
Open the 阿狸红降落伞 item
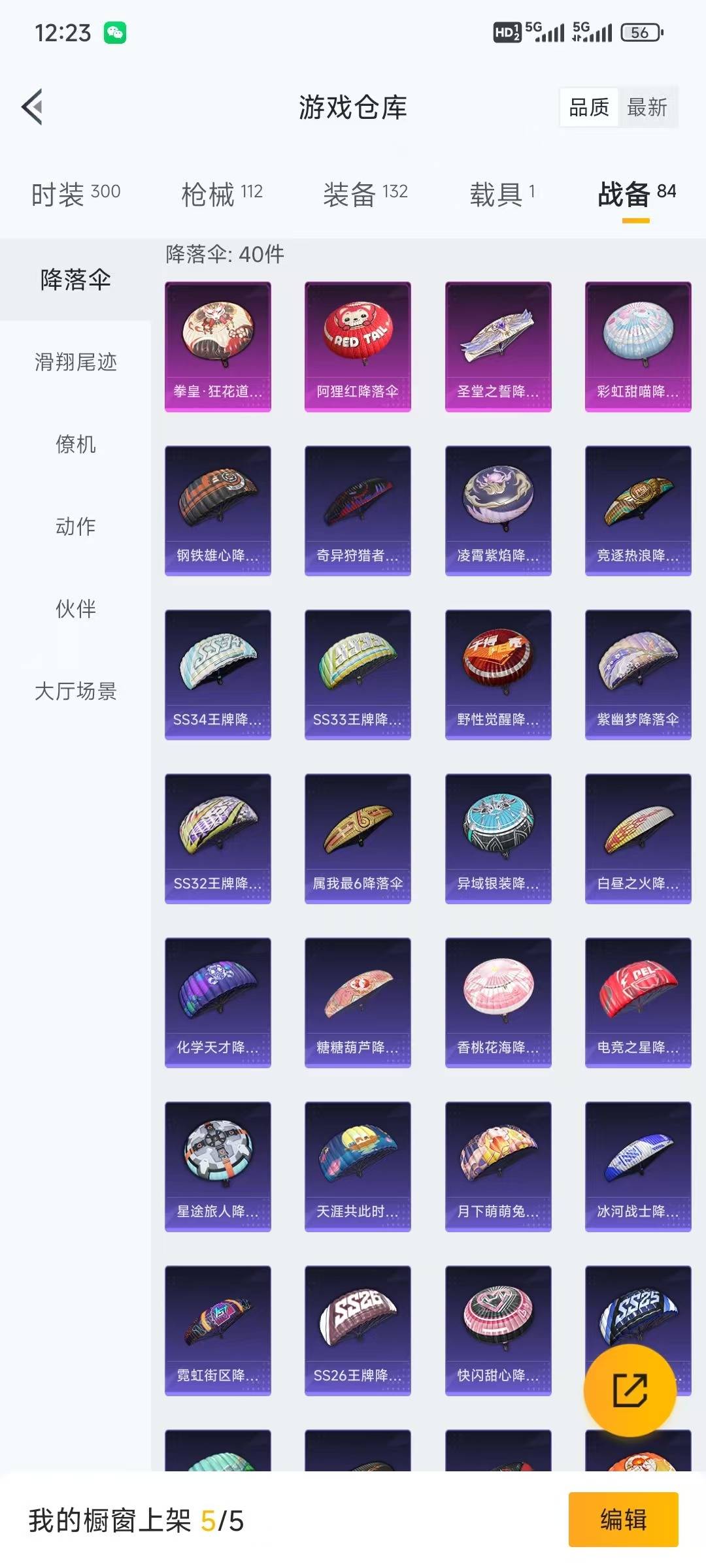358,346
